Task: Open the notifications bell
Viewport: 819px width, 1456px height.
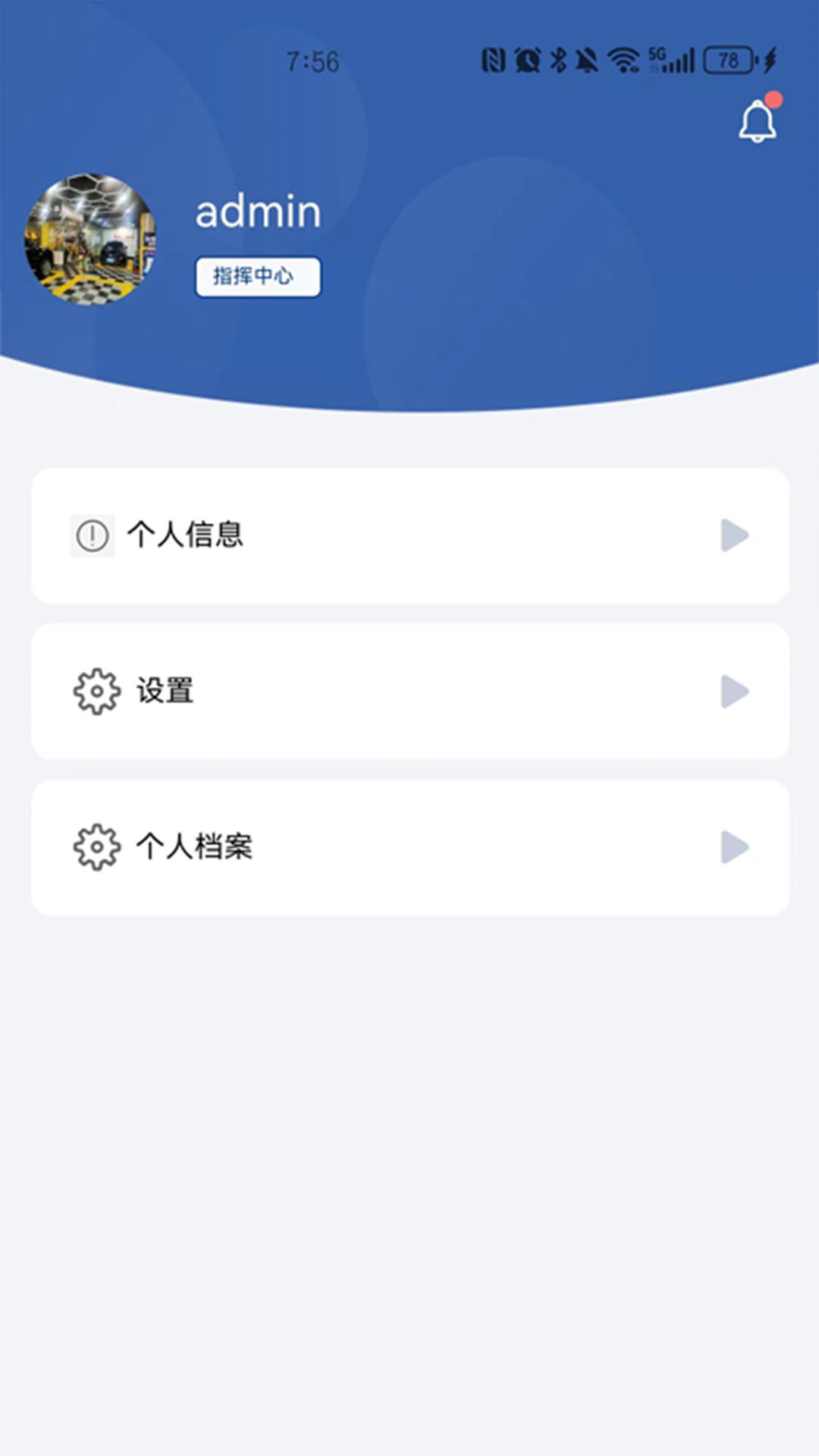Action: (758, 123)
